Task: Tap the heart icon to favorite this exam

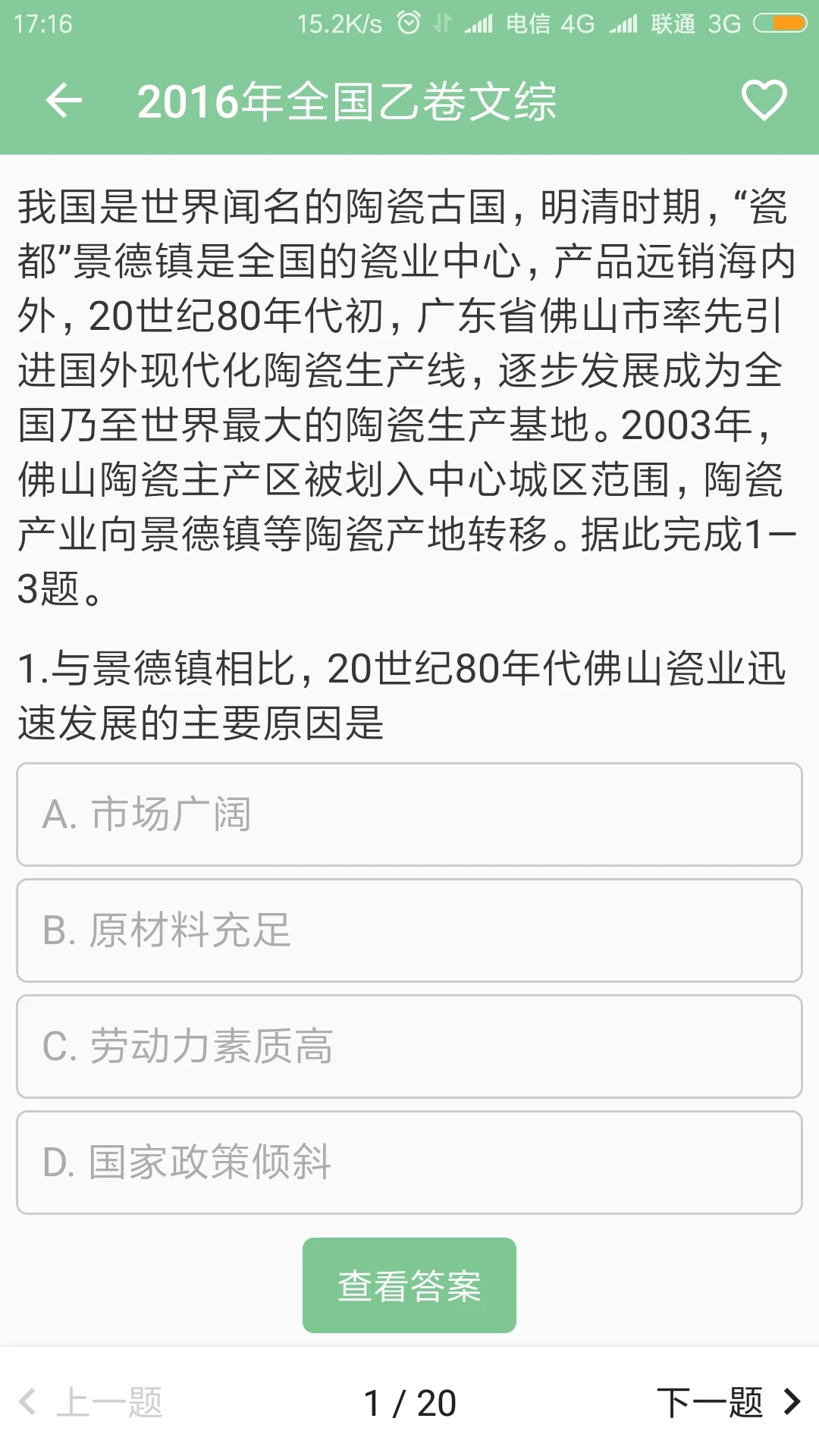Action: (x=762, y=101)
